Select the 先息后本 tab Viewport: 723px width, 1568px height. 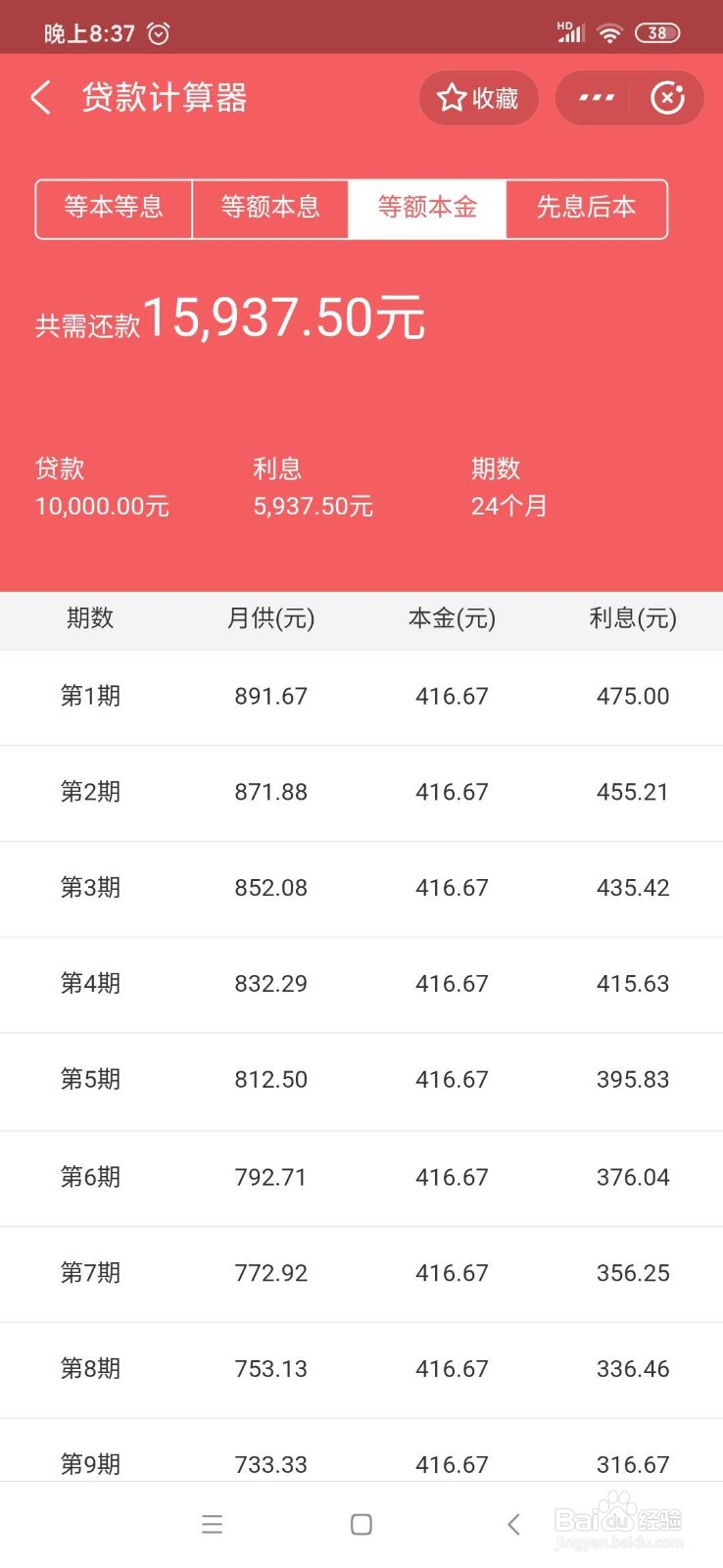586,208
